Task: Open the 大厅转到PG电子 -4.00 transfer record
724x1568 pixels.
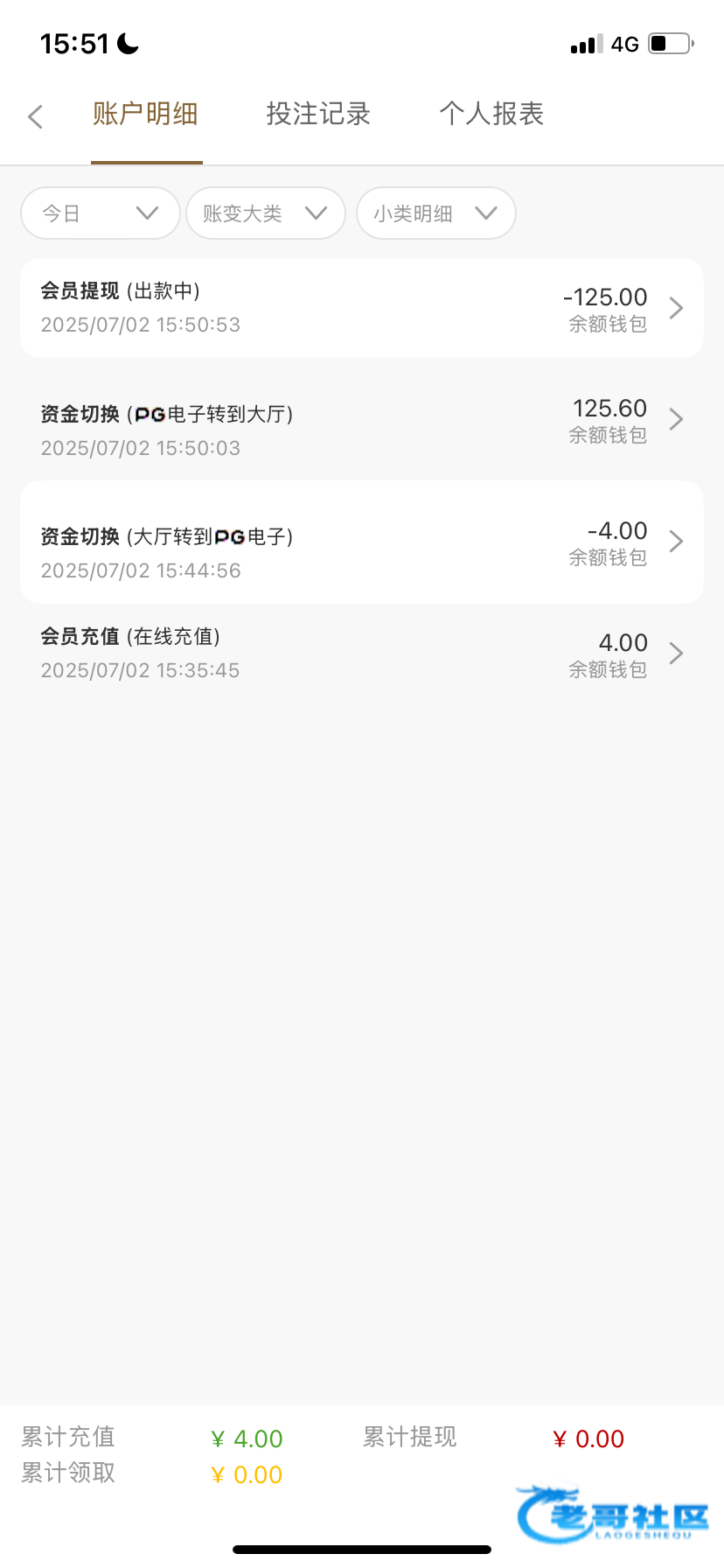Action: click(361, 542)
